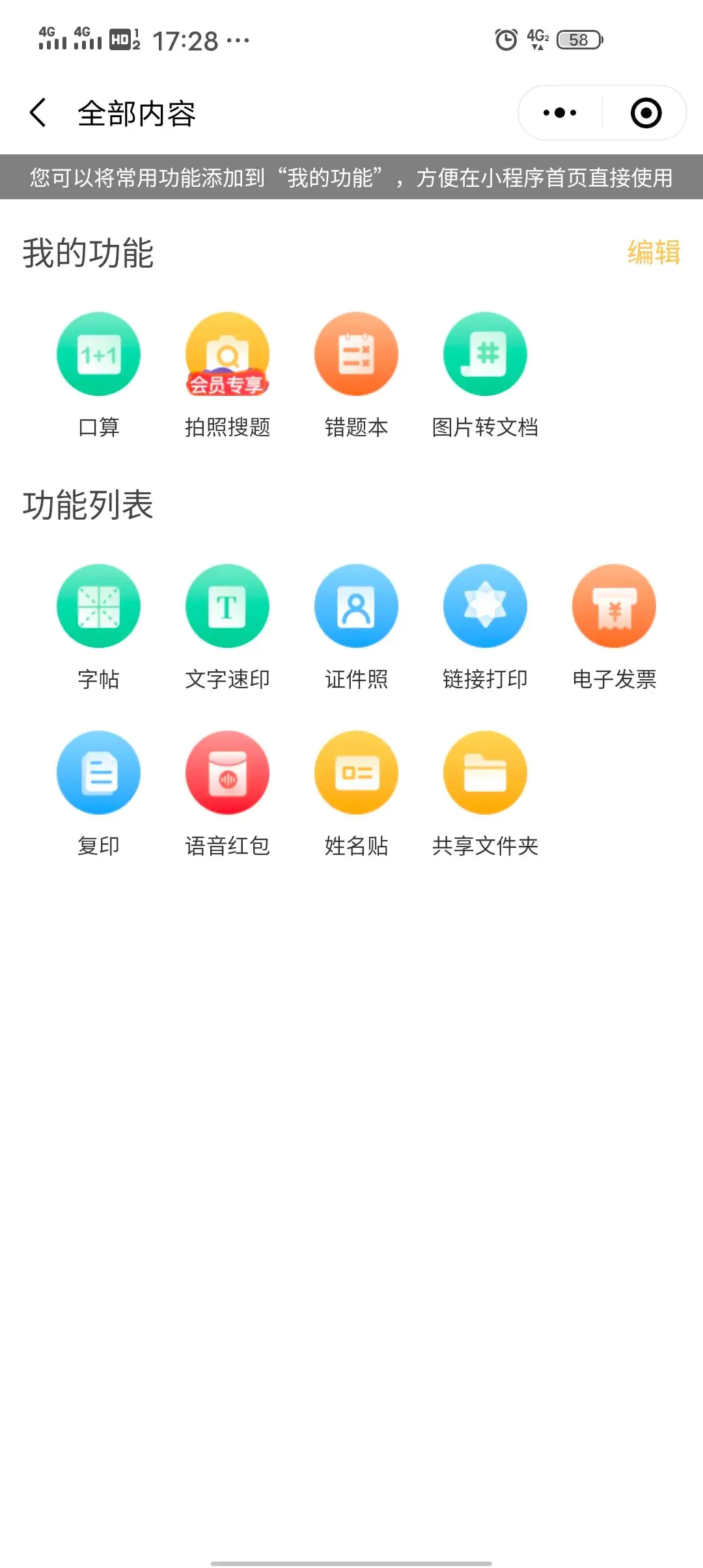Open 字帖 copybook feature
Image resolution: width=703 pixels, height=1568 pixels.
[x=98, y=606]
